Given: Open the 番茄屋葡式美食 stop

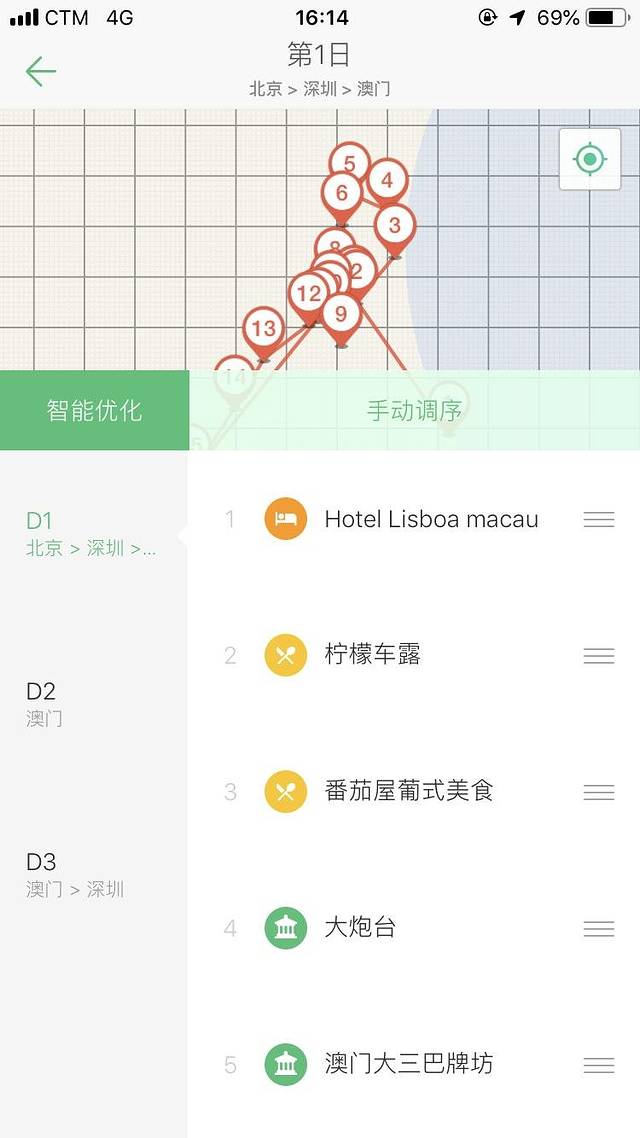Looking at the screenshot, I should [409, 792].
